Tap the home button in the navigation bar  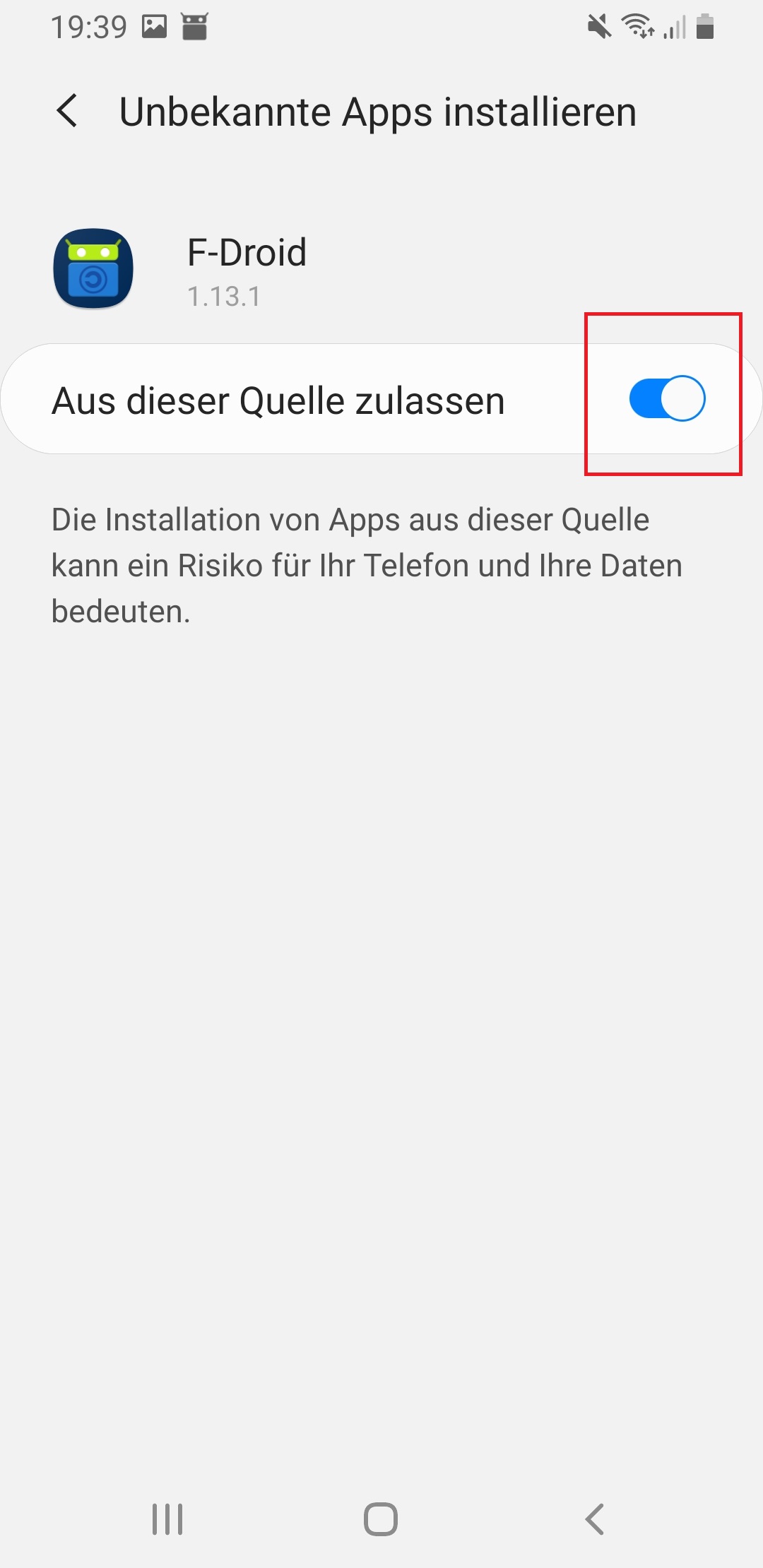tap(381, 1519)
